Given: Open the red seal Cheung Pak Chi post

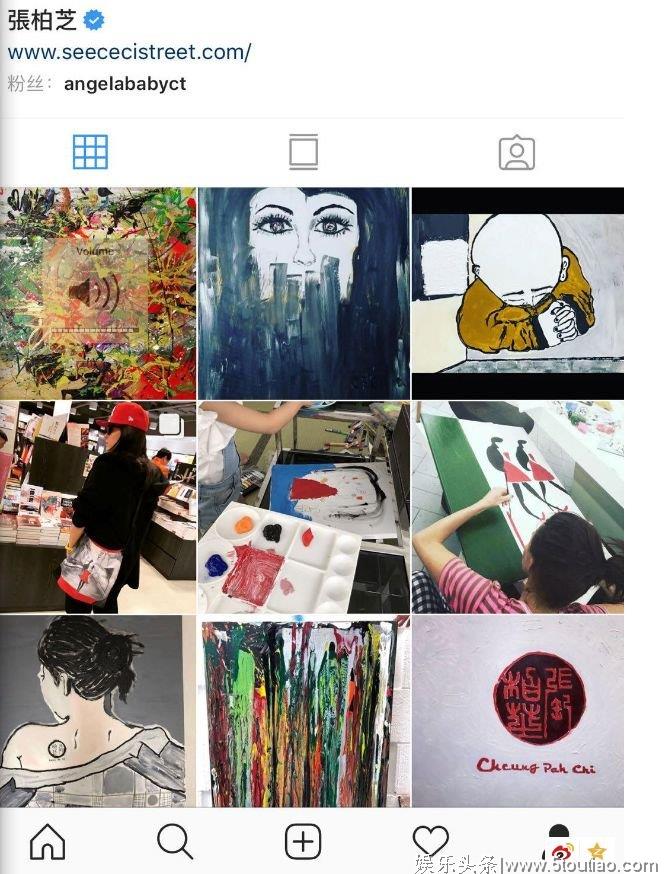Looking at the screenshot, I should (518, 712).
